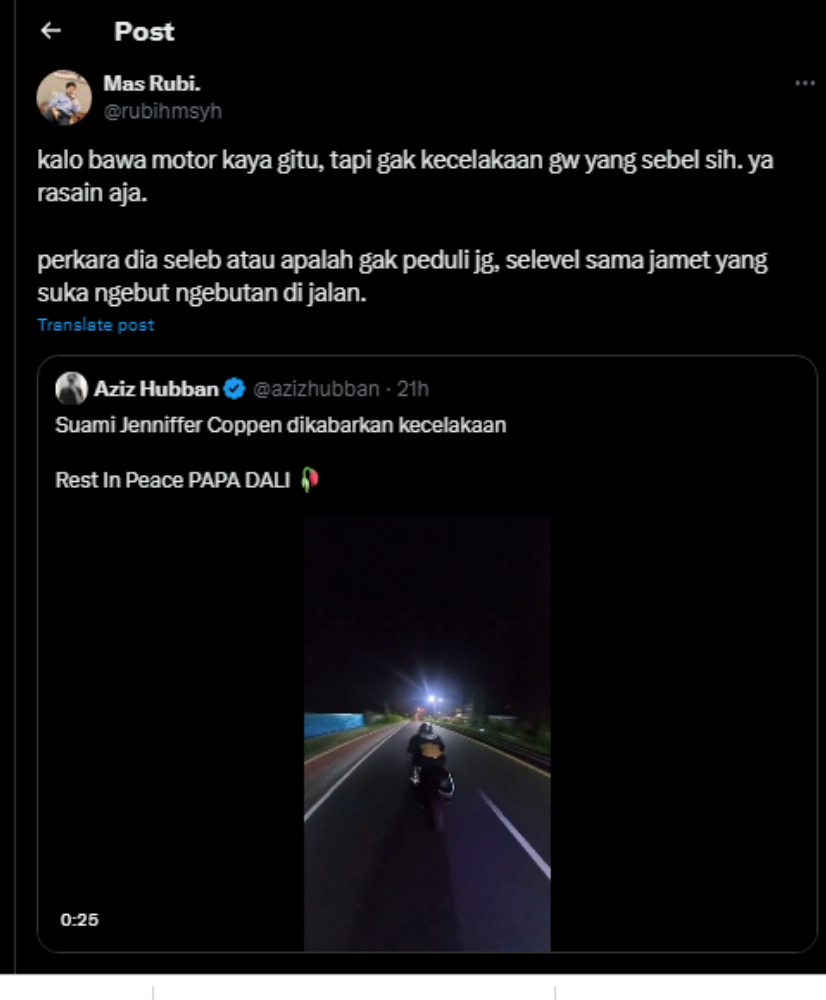
Task: Open Mas Rubi's profile picture
Action: (x=64, y=97)
